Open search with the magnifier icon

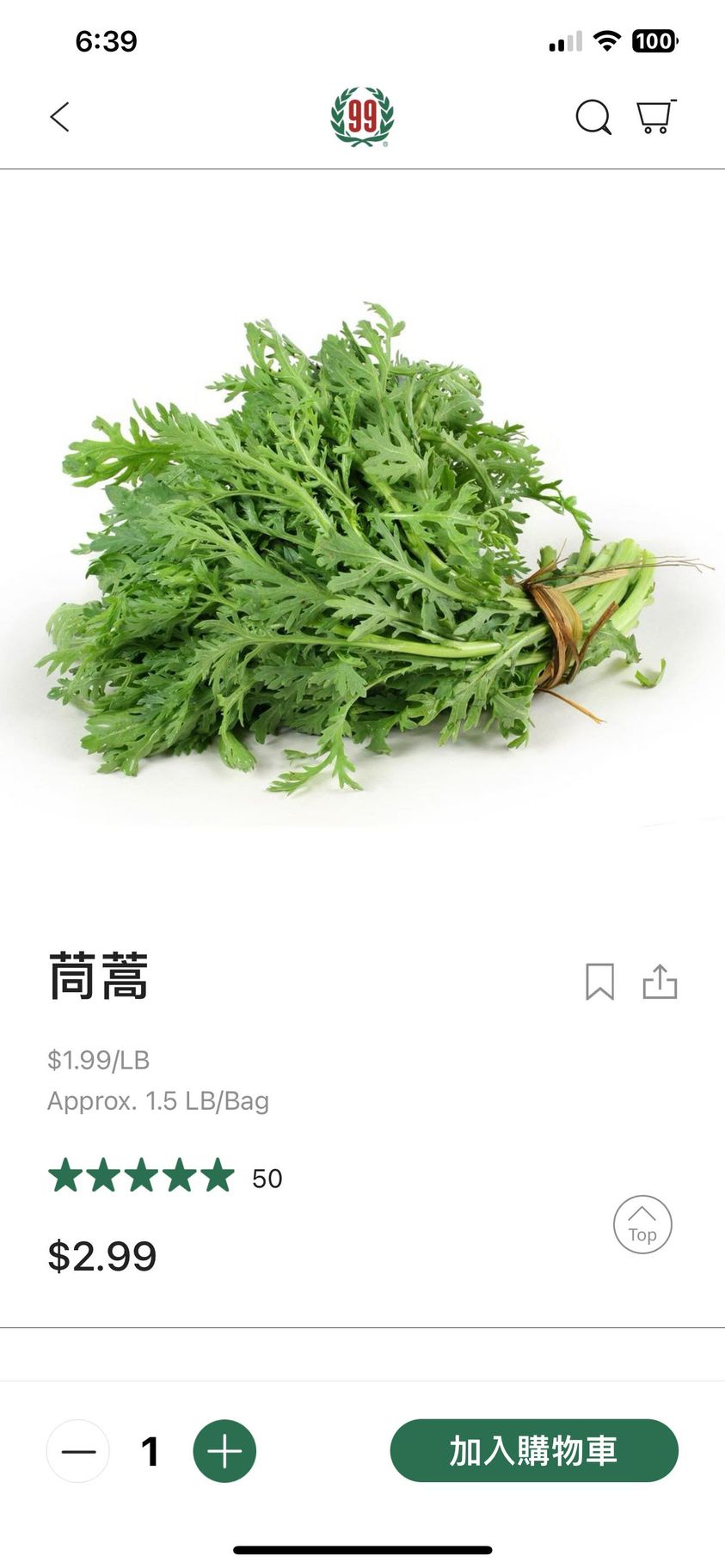click(593, 117)
